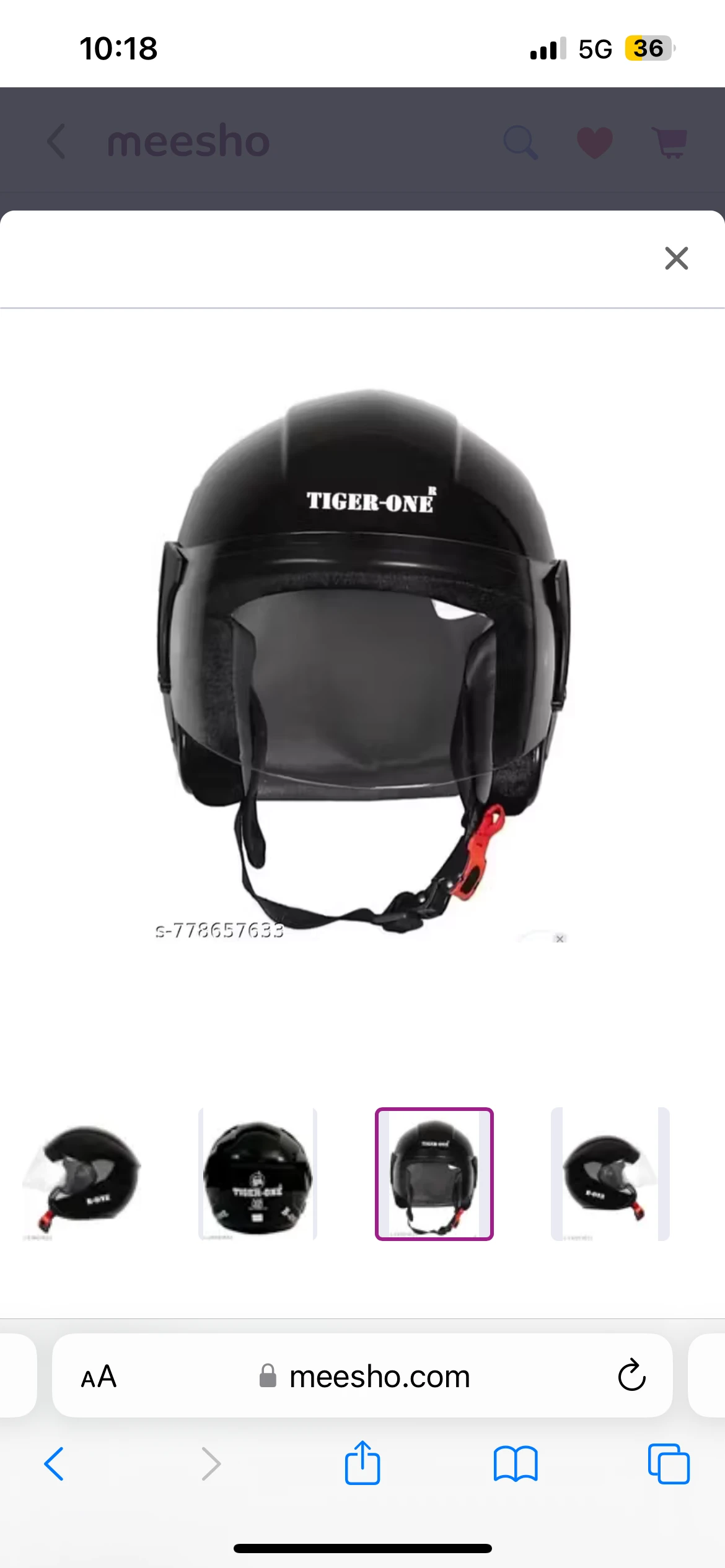Viewport: 725px width, 1568px height.
Task: Show all open Safari tabs
Action: click(x=669, y=1464)
